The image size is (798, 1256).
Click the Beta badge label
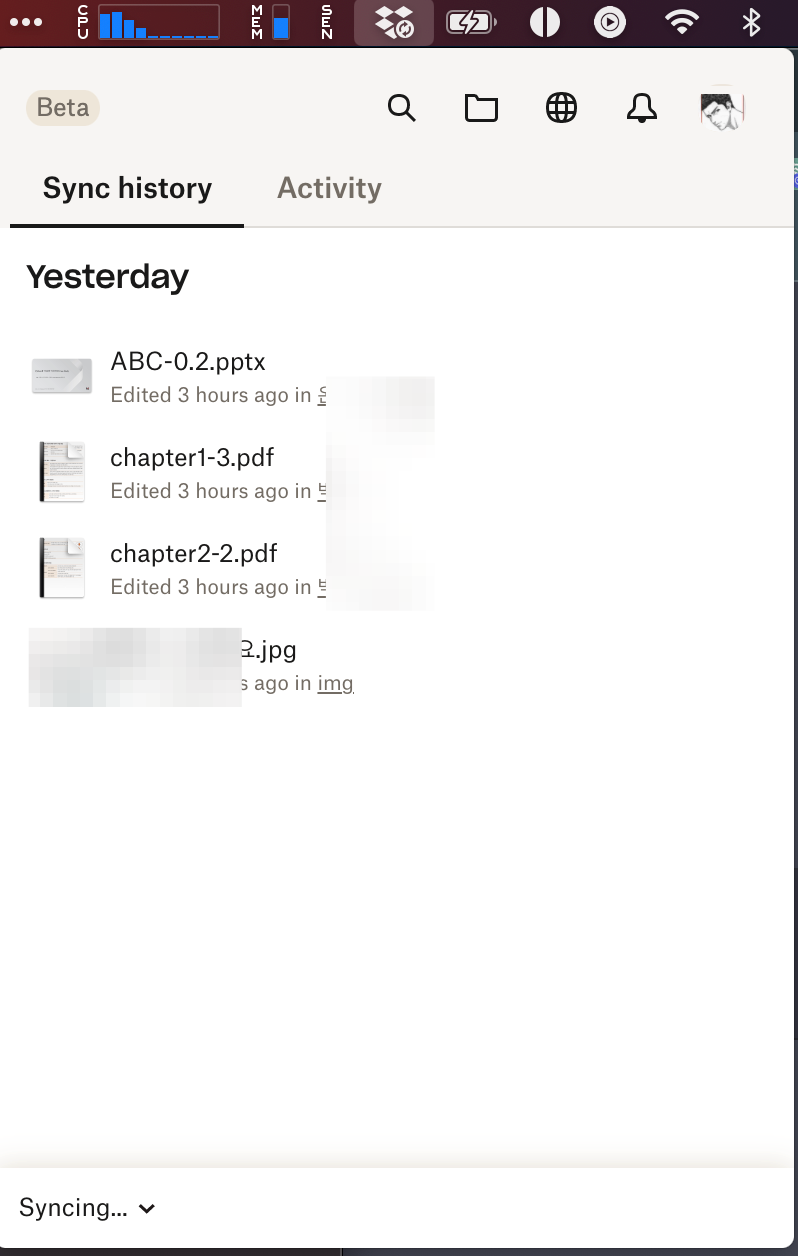click(62, 108)
